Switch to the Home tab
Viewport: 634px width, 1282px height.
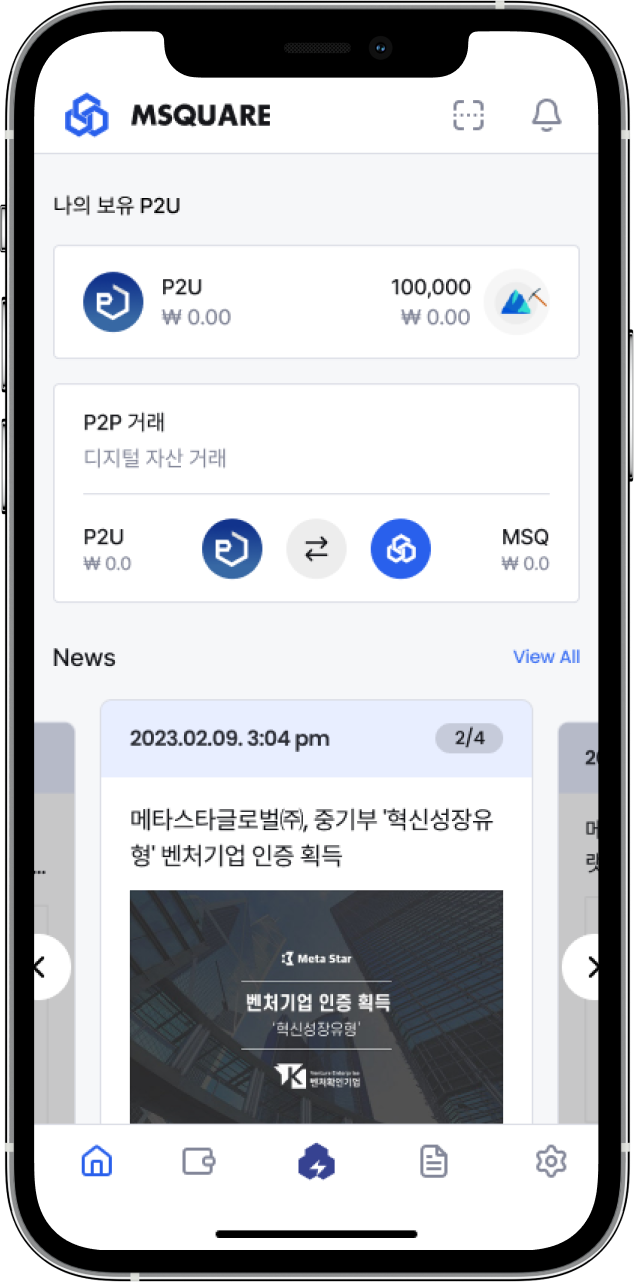pos(97,1161)
